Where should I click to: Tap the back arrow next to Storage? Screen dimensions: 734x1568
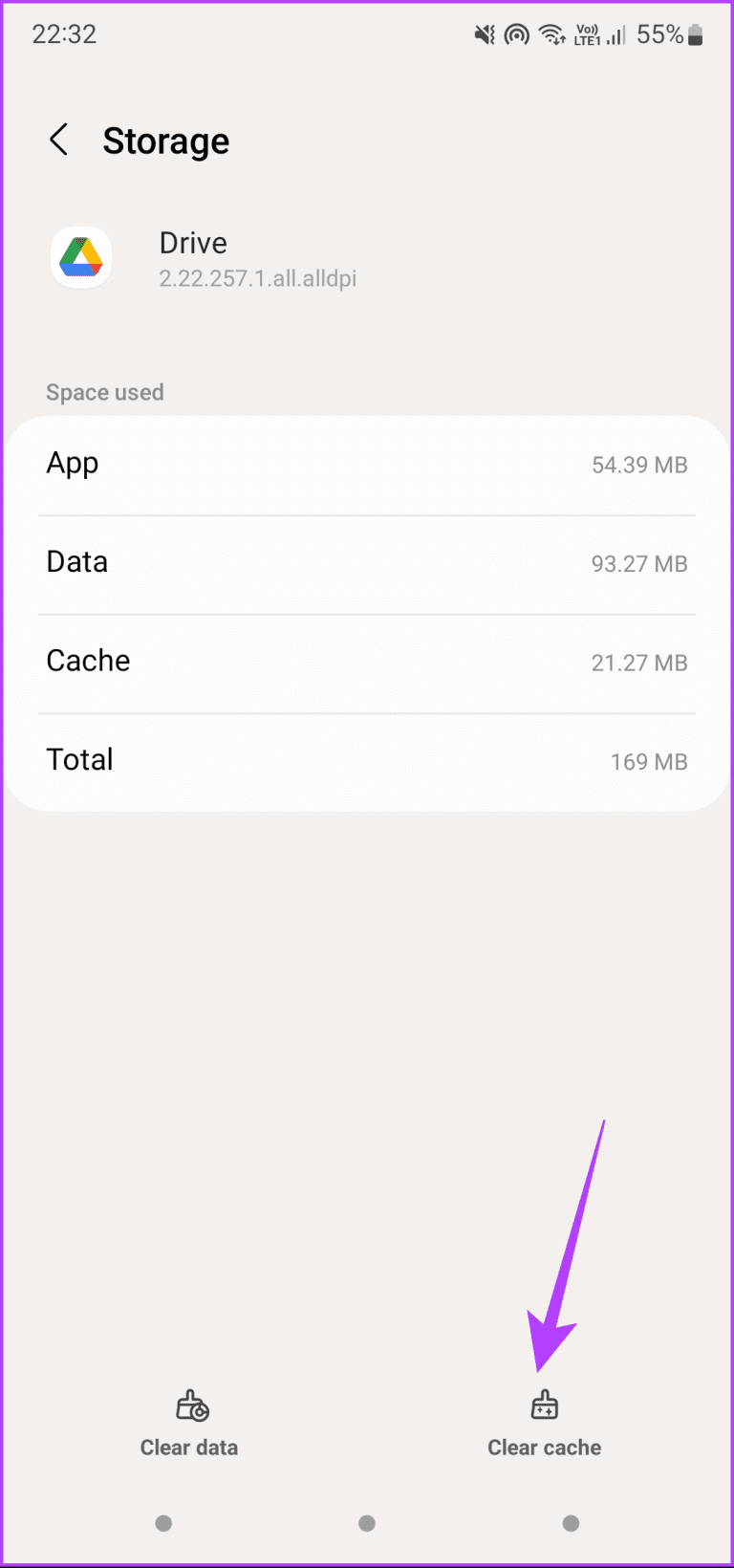coord(58,140)
